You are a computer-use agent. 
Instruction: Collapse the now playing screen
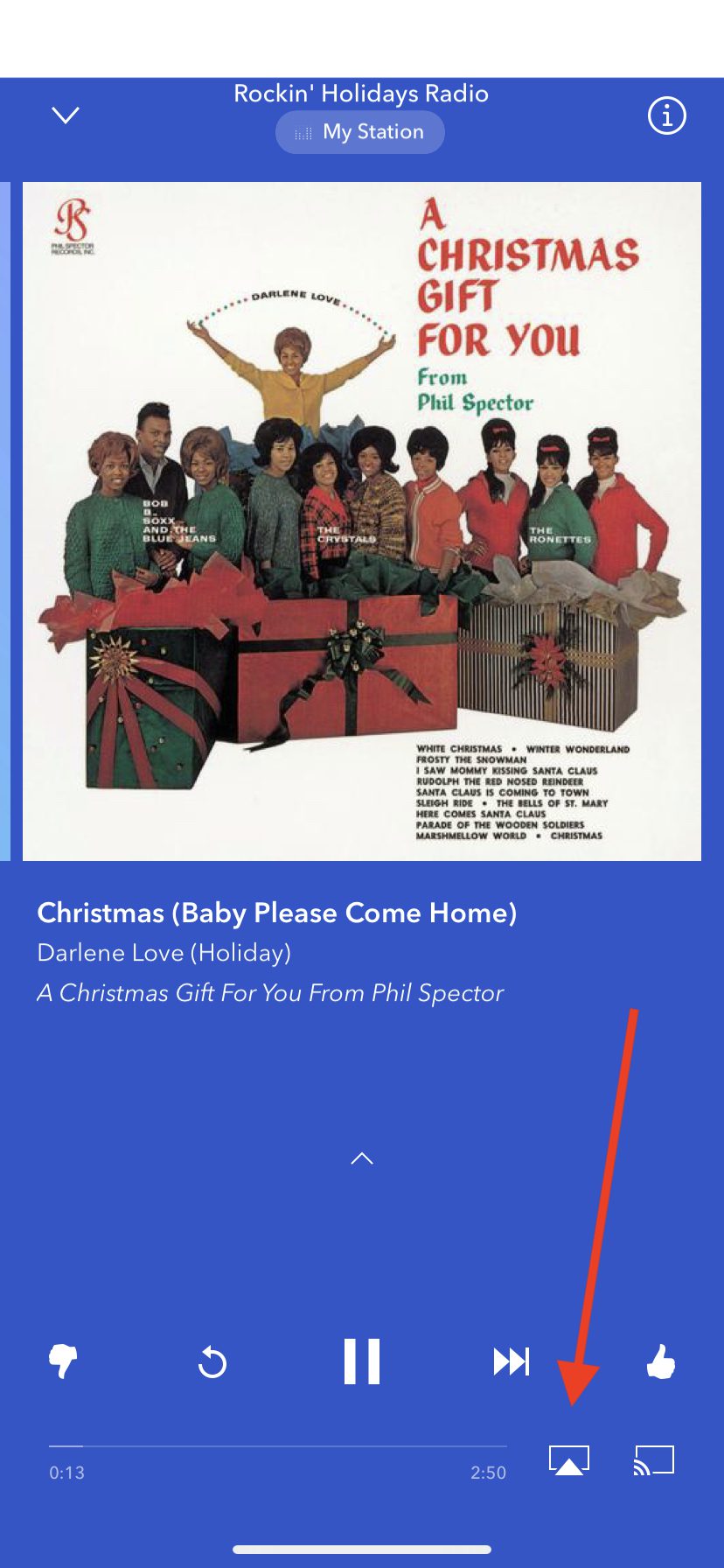pos(66,115)
